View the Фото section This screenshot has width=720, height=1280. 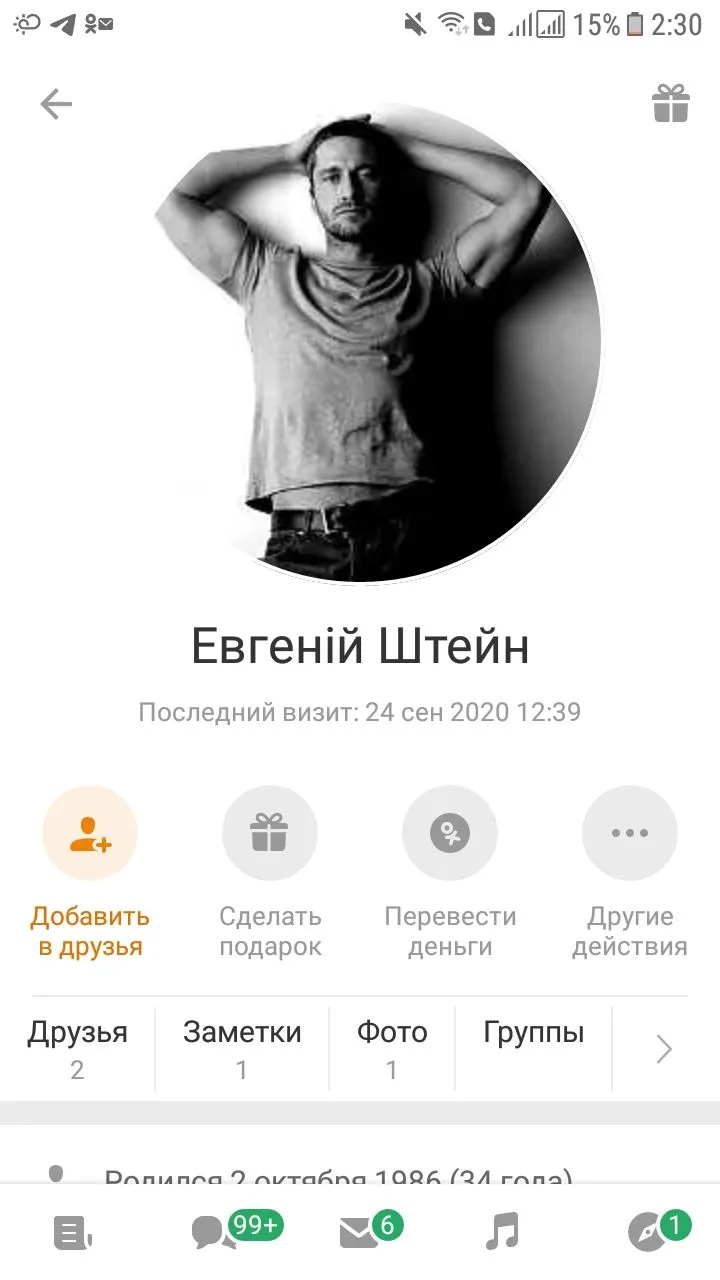[x=392, y=1048]
